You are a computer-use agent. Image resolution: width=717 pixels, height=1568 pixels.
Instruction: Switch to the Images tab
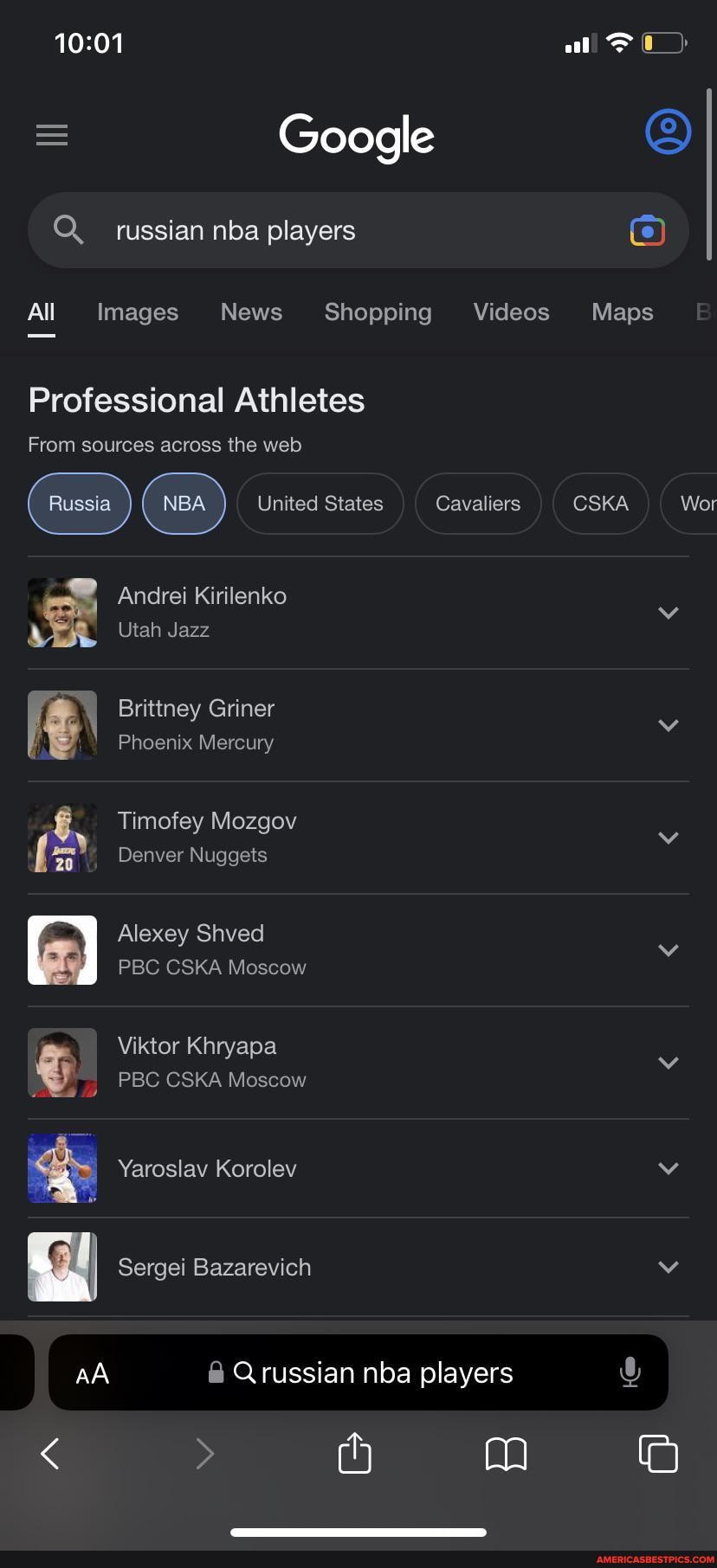click(x=137, y=312)
